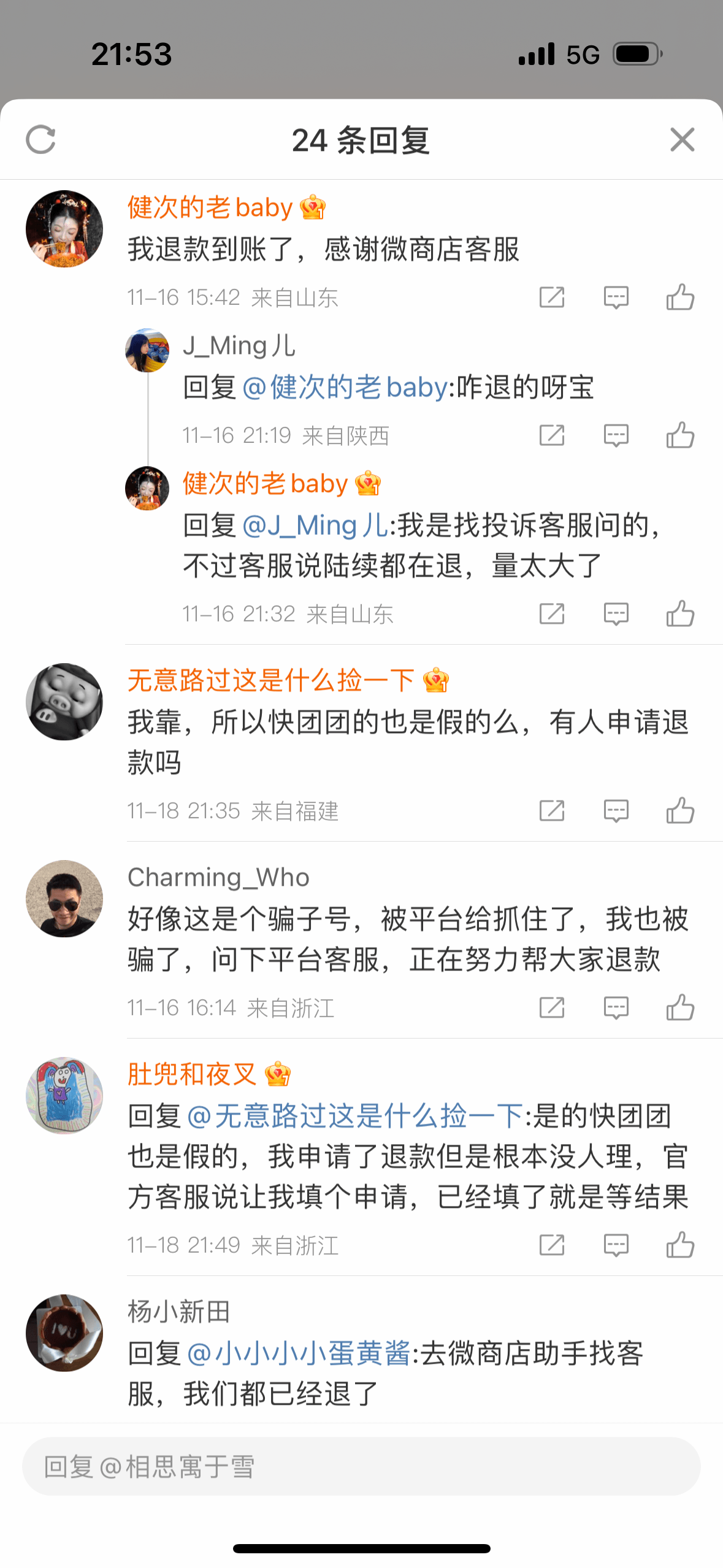
Task: Repost 肚兜和夜叉's comment
Action: 551,1245
